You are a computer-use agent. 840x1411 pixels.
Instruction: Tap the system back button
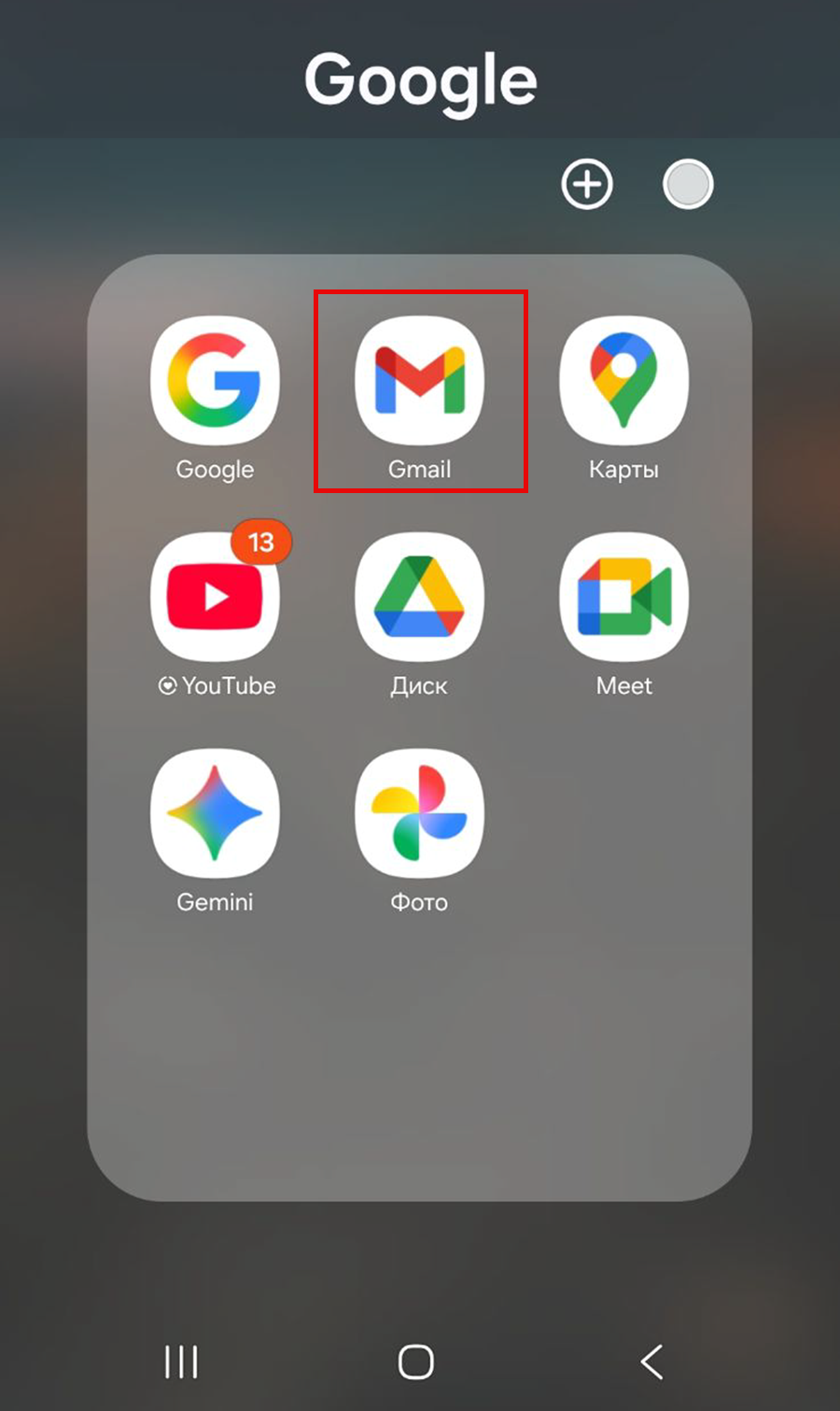click(652, 1362)
